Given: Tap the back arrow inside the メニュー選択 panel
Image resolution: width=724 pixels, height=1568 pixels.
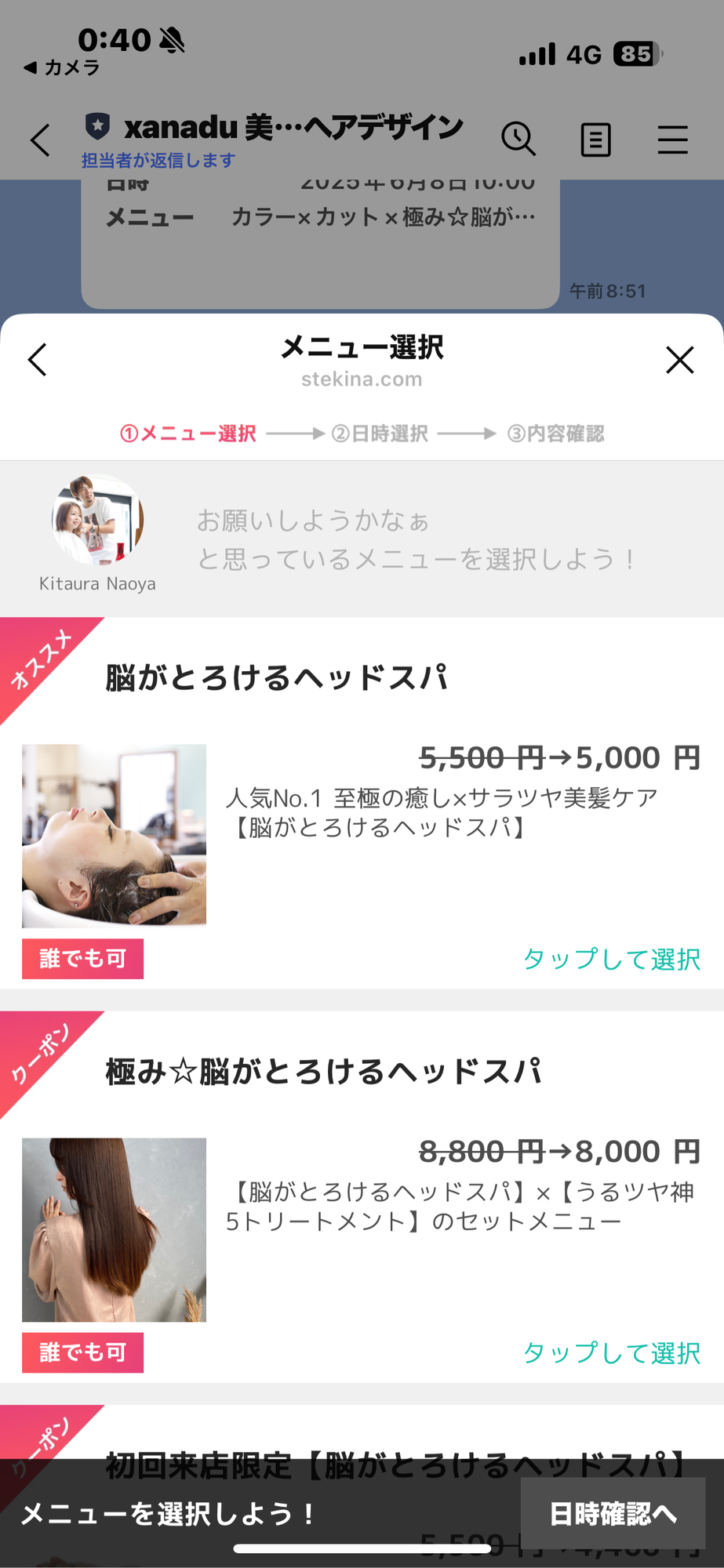Looking at the screenshot, I should tap(36, 360).
